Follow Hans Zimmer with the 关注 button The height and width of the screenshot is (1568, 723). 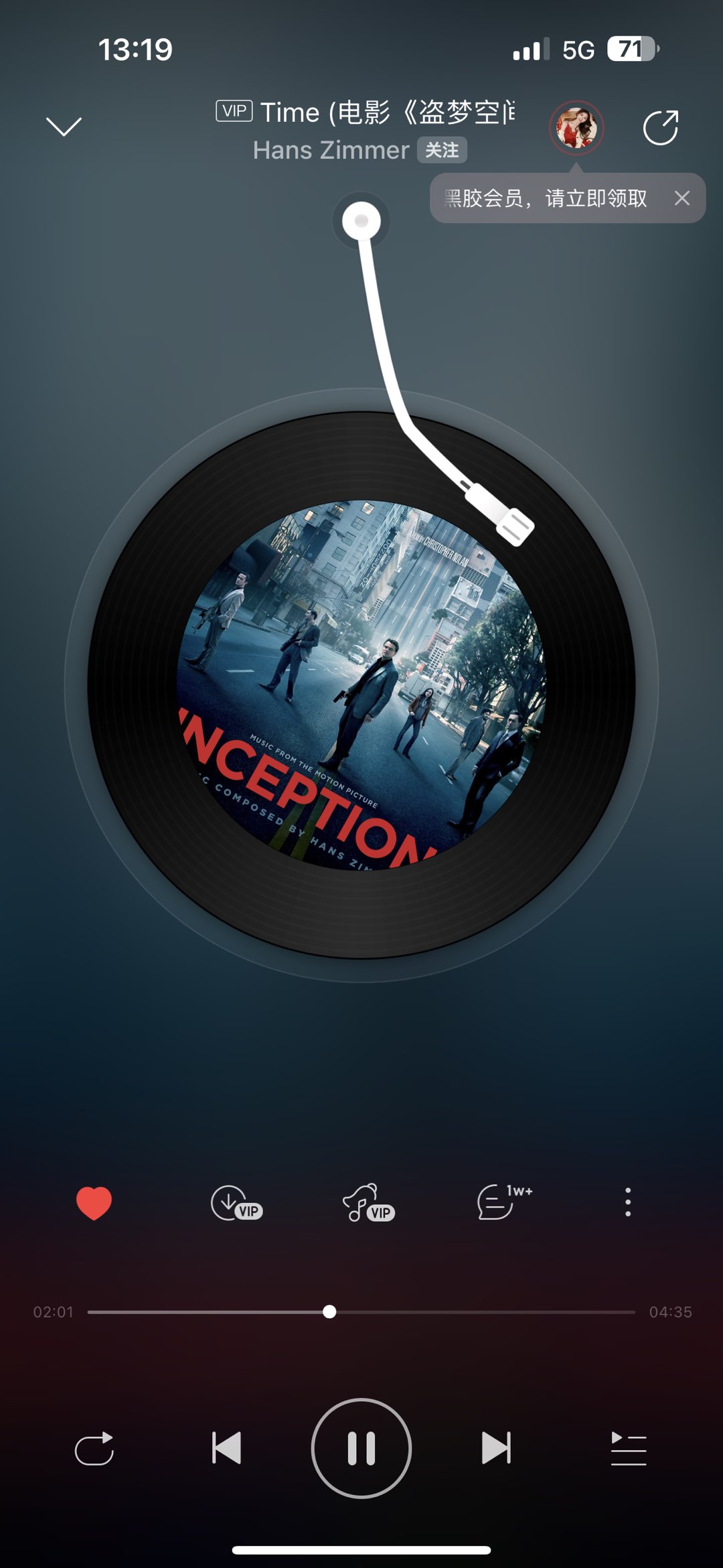(x=442, y=150)
